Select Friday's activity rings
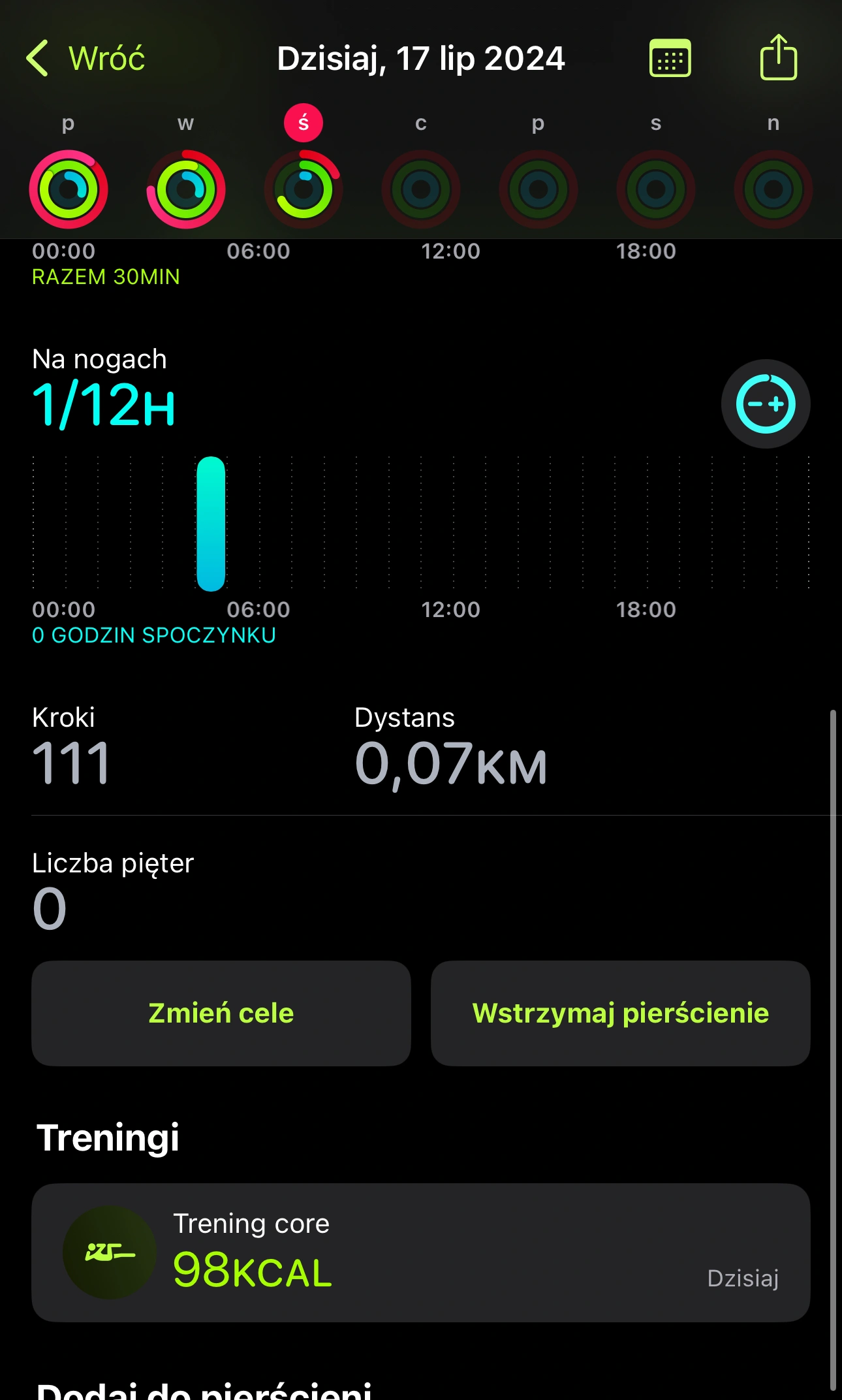The image size is (842, 1400). pos(538,189)
